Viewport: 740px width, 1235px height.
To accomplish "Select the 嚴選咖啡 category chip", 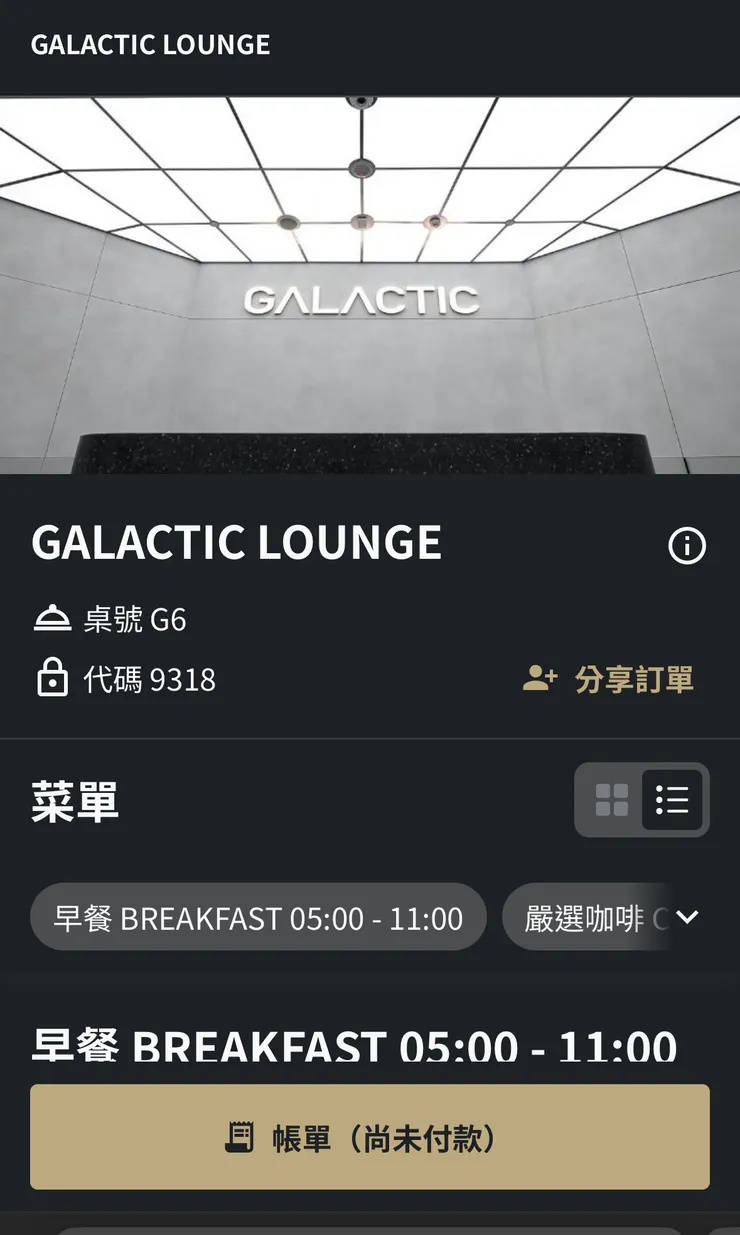I will point(585,918).
